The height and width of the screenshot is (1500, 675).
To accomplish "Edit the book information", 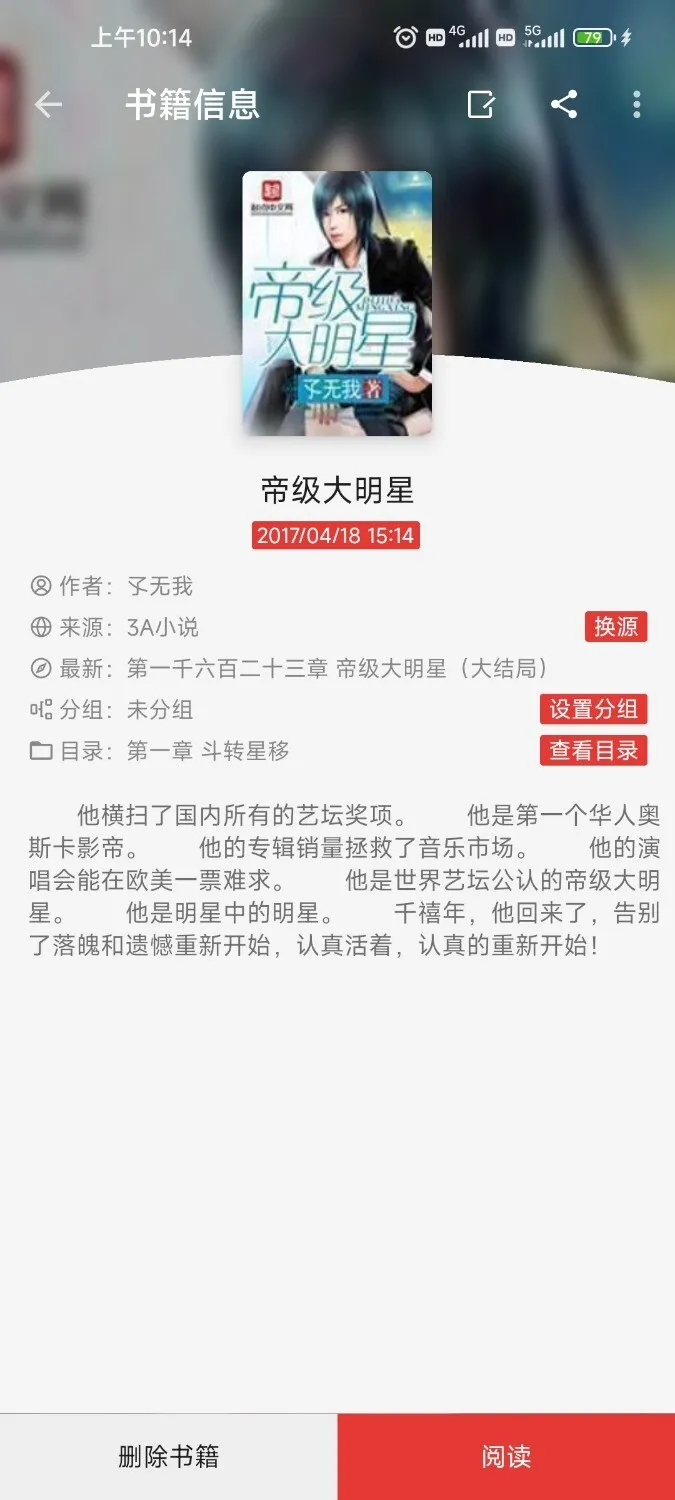I will (481, 104).
